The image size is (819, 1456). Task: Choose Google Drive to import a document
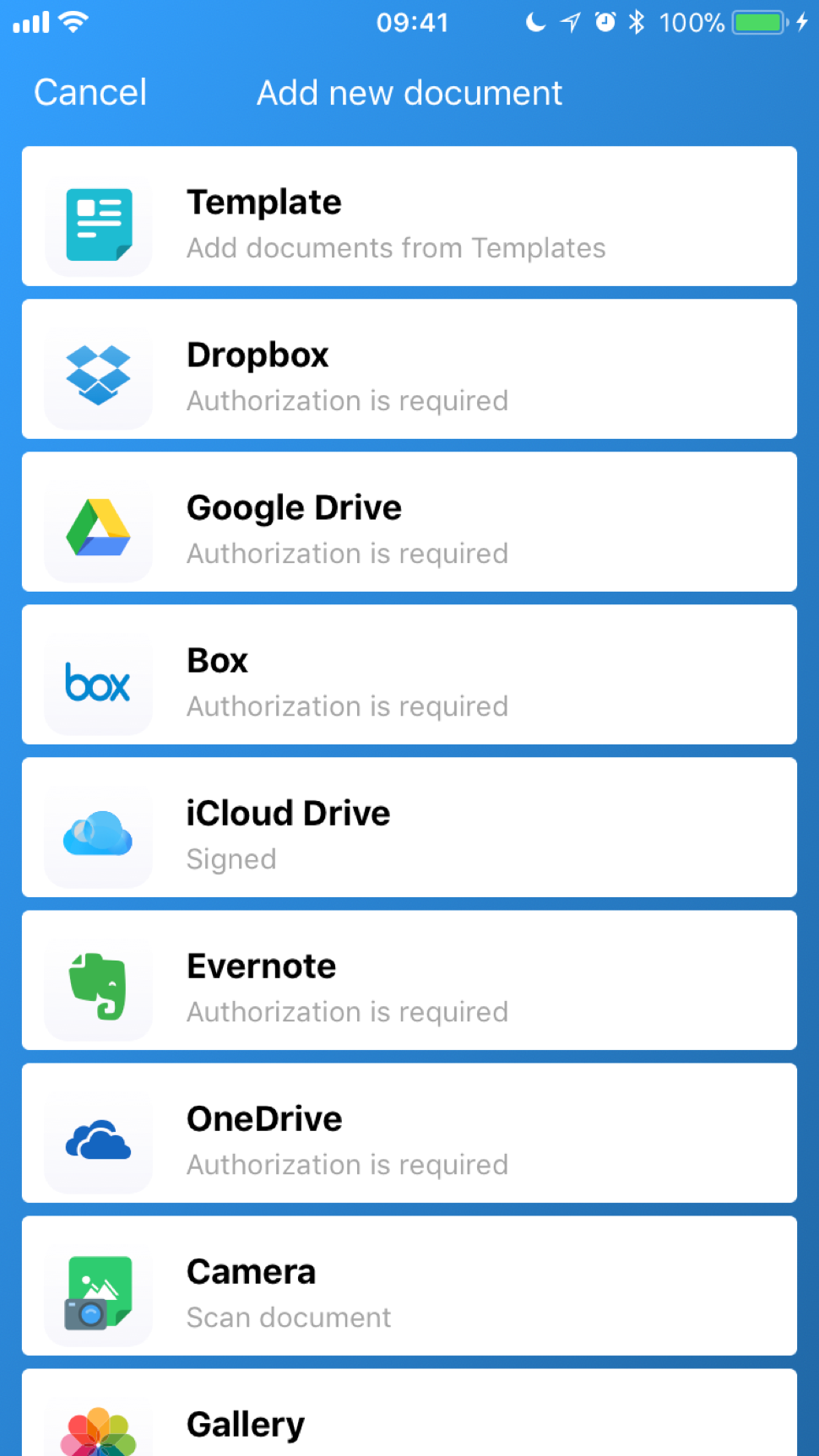409,522
